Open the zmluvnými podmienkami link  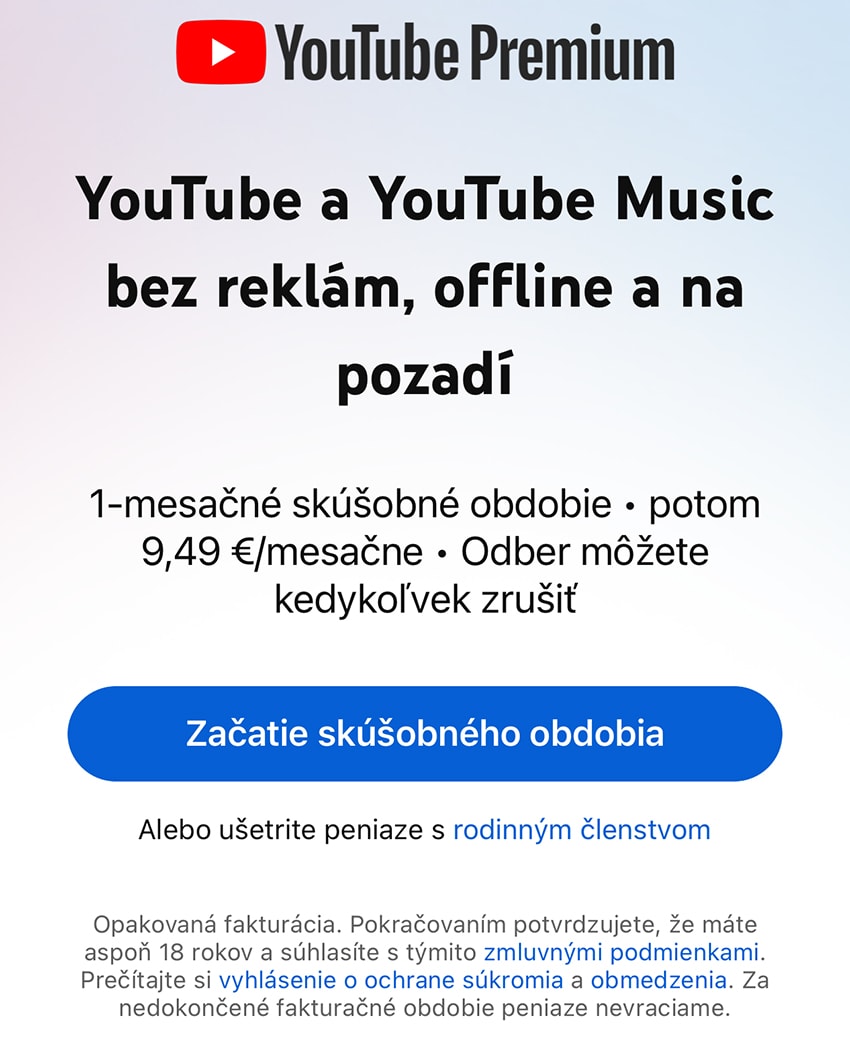click(620, 951)
